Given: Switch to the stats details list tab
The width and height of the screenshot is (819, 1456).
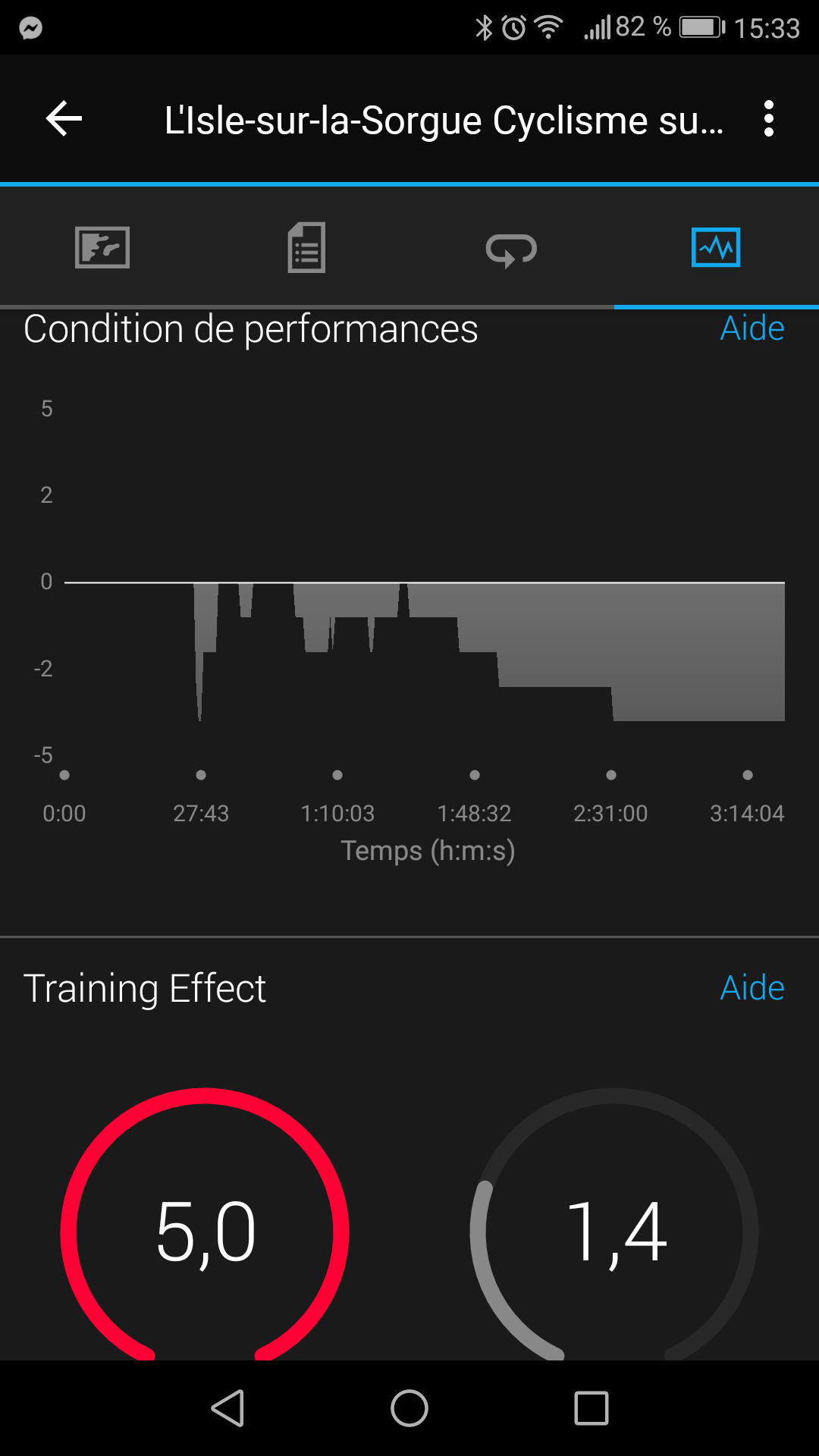Looking at the screenshot, I should [306, 247].
